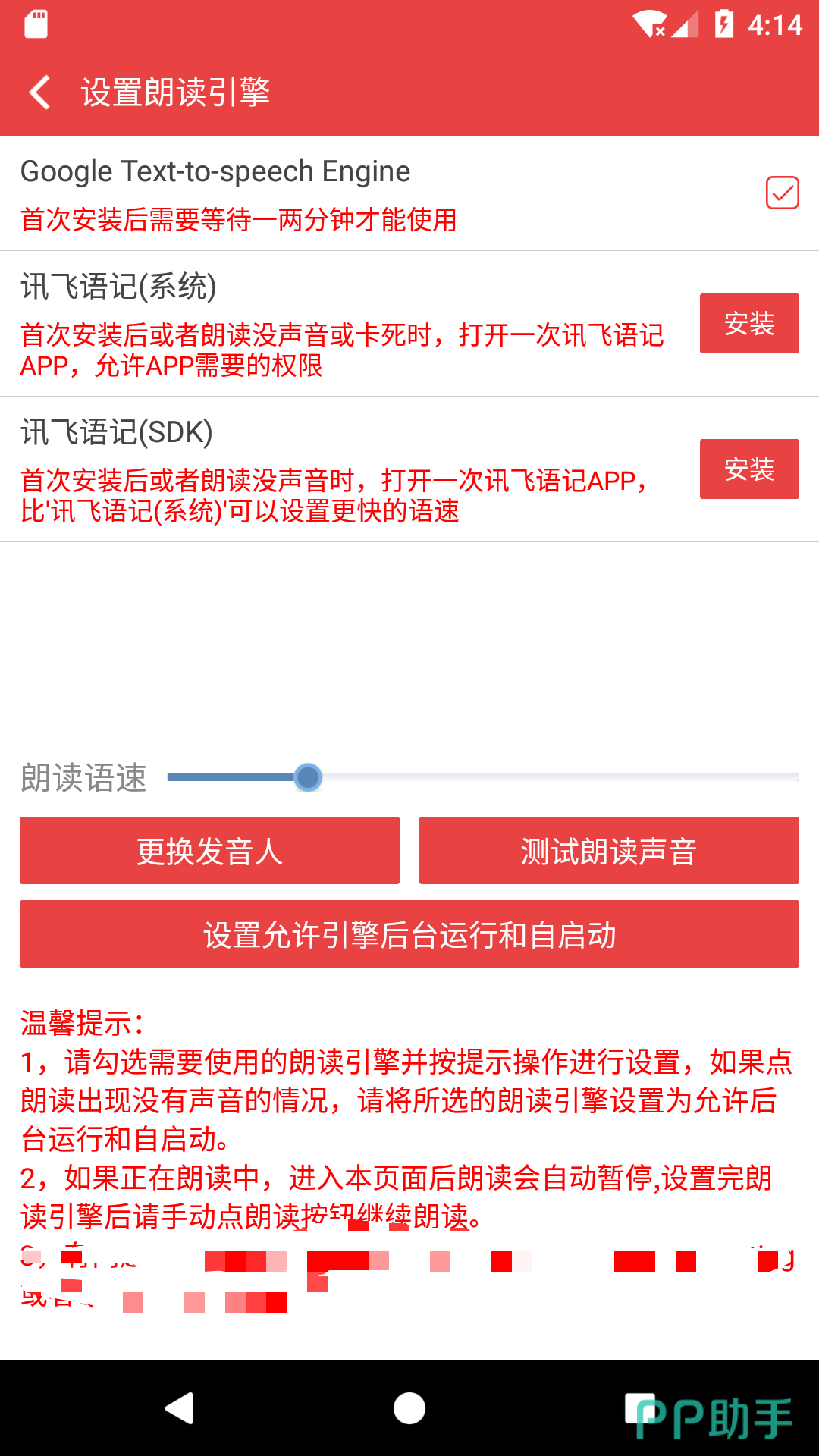Go back from 设置朗读引擎 page
This screenshot has width=819, height=1456.
tap(39, 93)
